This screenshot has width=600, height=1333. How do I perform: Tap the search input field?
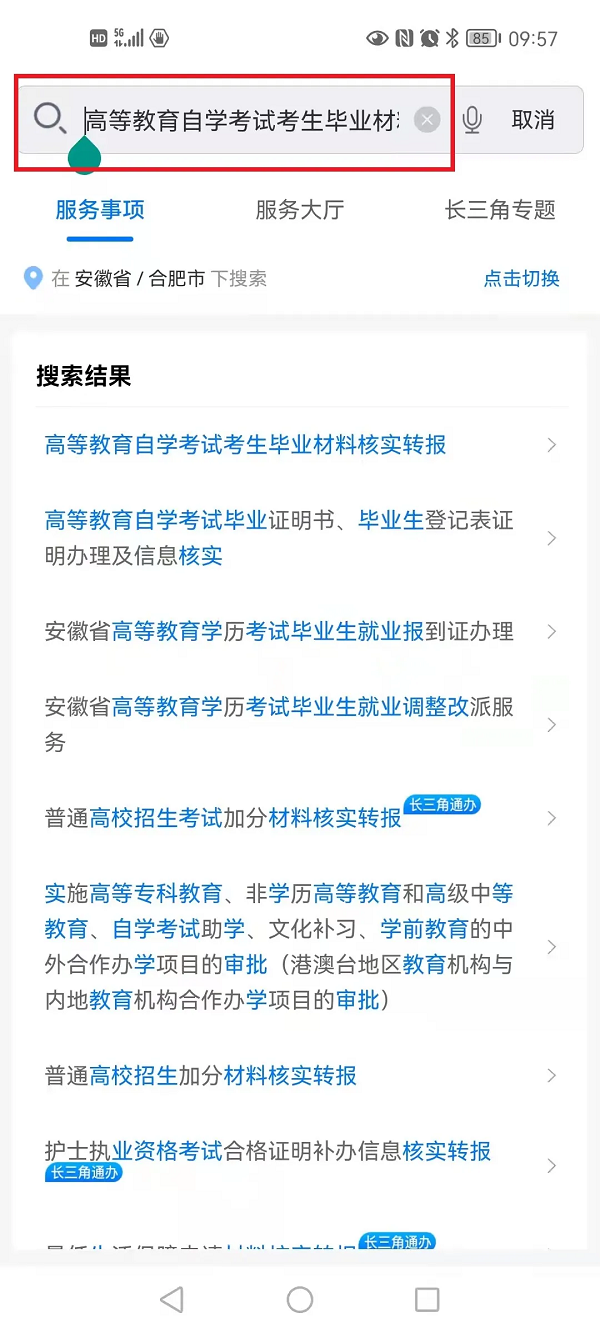[x=240, y=120]
